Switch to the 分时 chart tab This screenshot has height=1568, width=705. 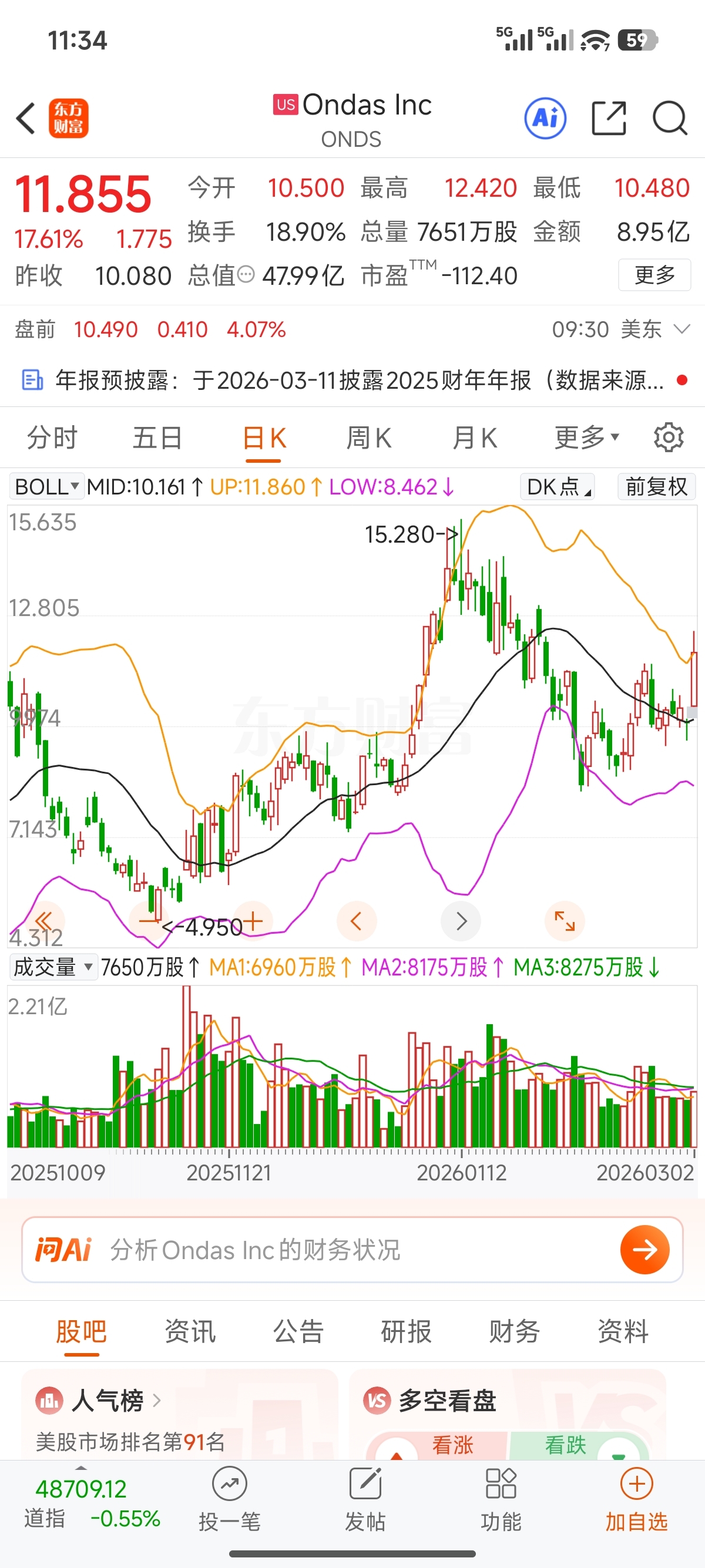[x=52, y=438]
